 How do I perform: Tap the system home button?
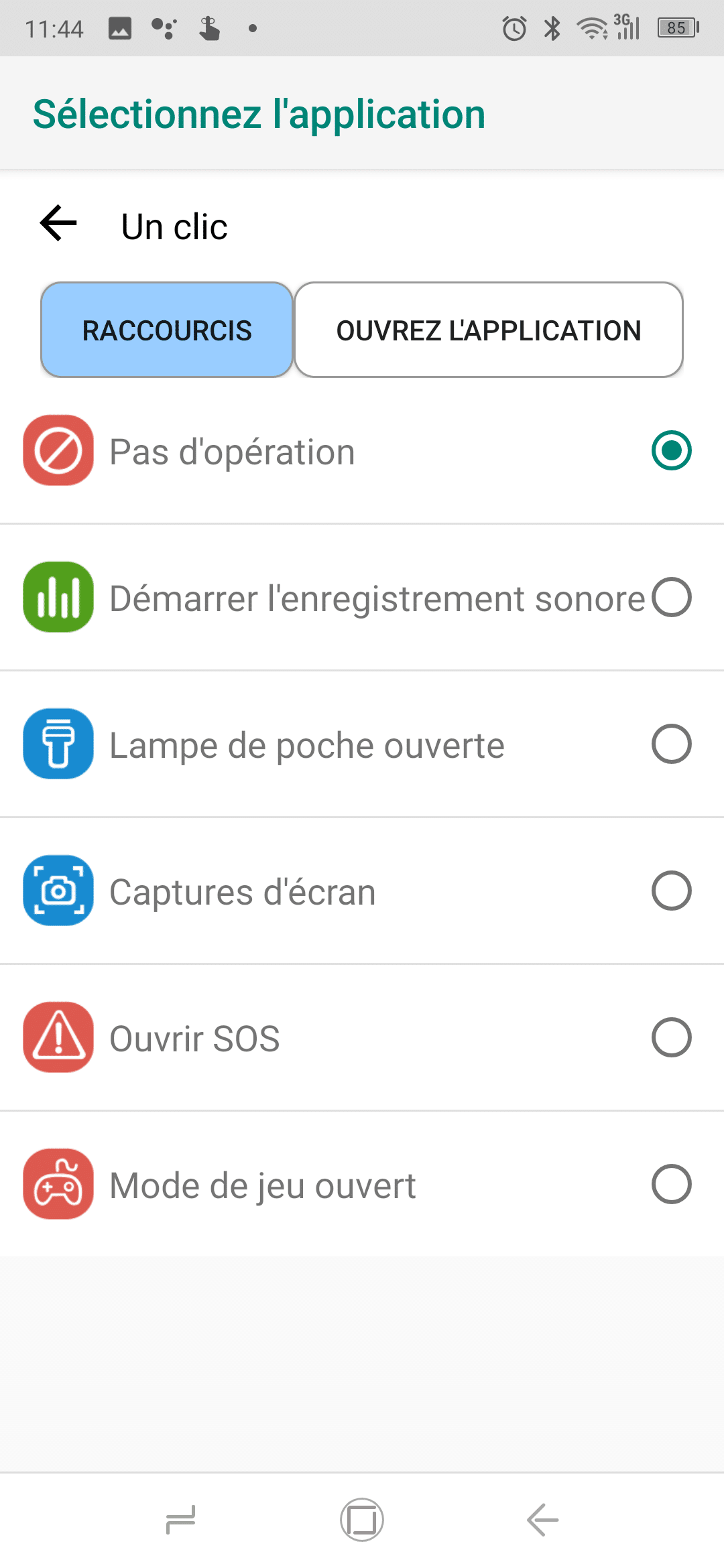point(362,1520)
